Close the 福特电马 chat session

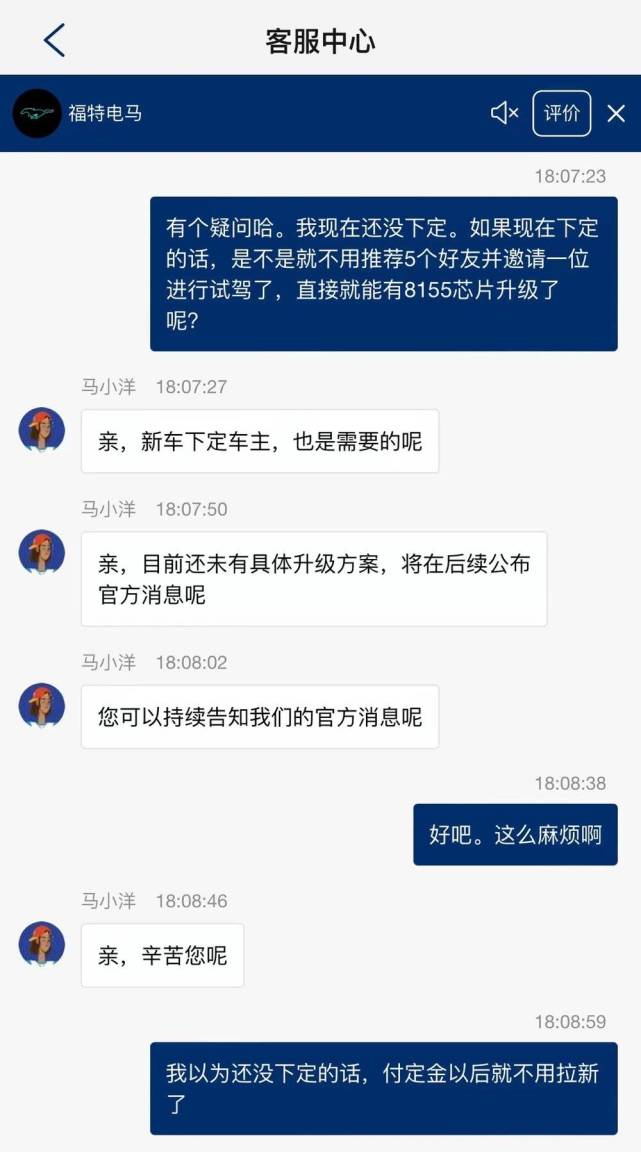coord(616,113)
